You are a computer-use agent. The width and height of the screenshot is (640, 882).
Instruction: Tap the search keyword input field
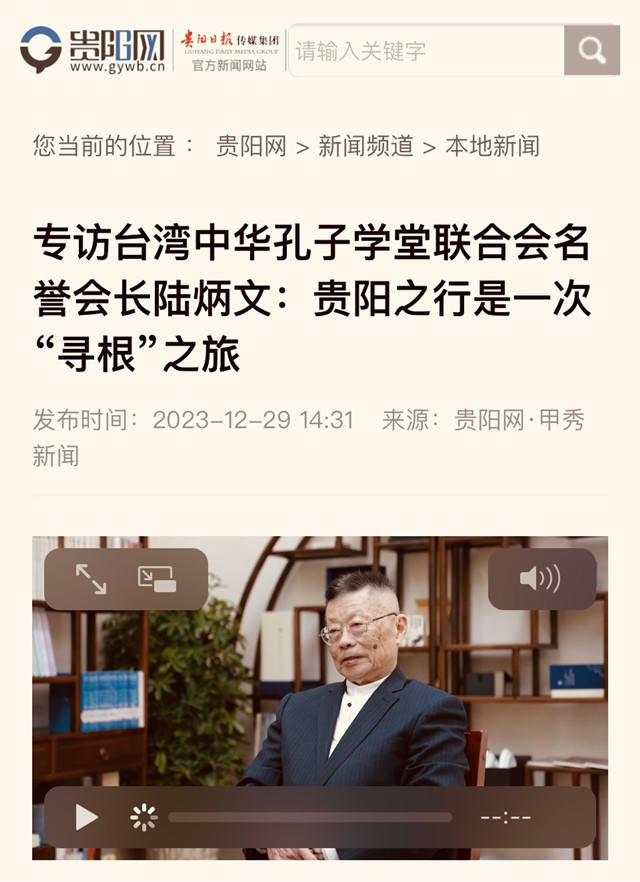pyautogui.click(x=425, y=50)
